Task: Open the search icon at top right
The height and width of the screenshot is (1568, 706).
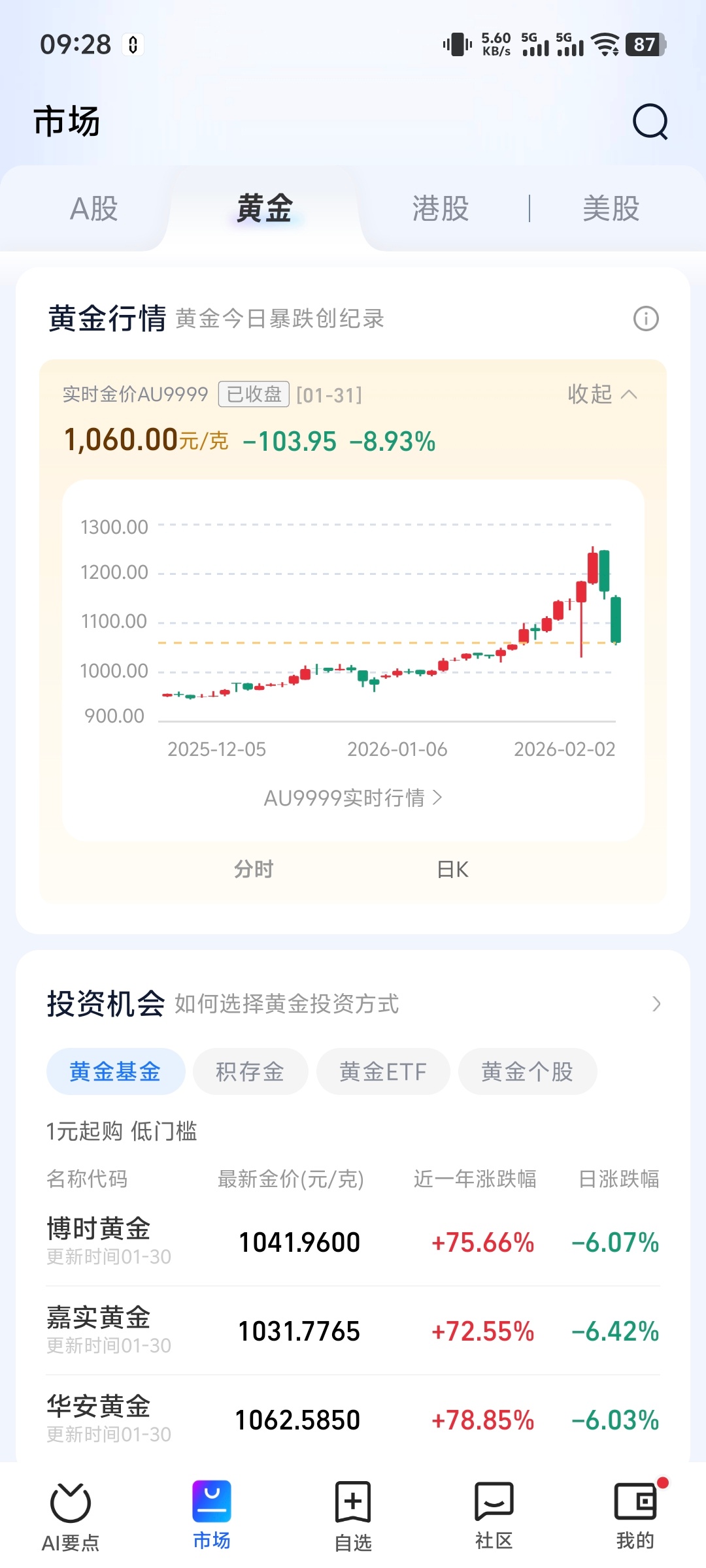Action: click(x=649, y=122)
